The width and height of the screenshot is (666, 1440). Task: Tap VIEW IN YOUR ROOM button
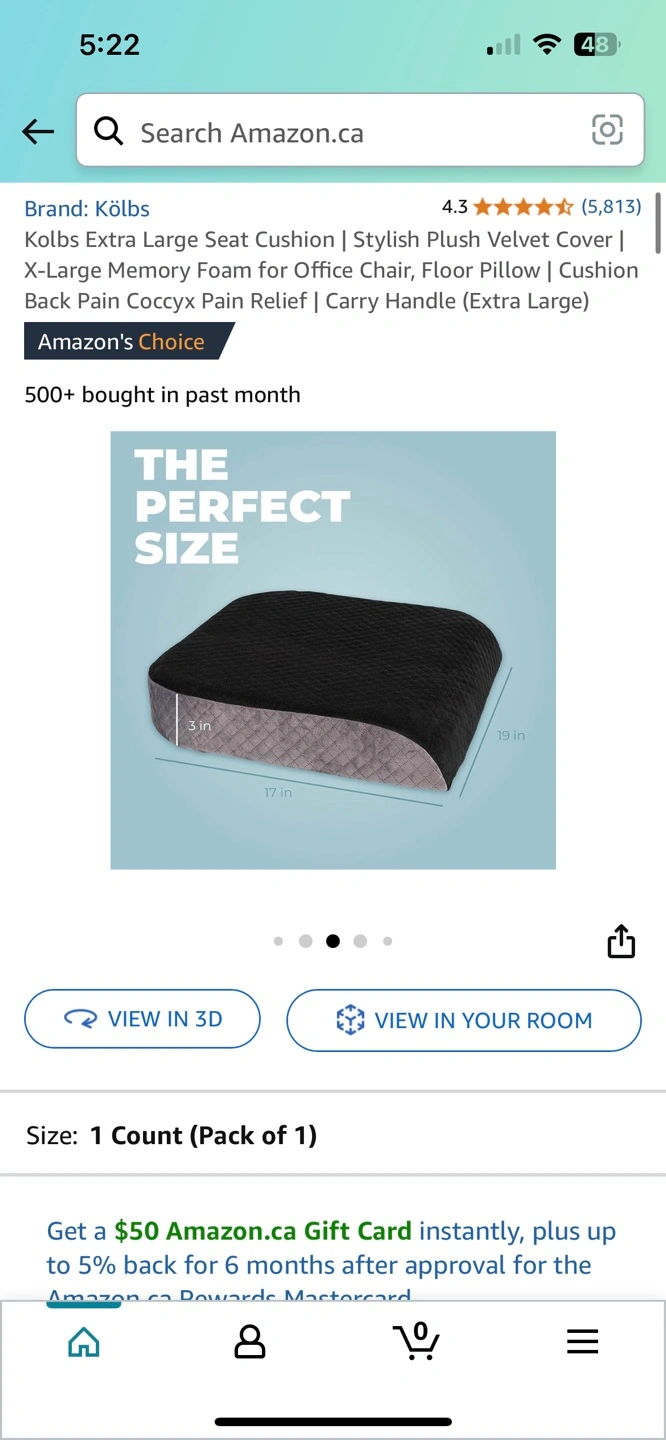point(464,1020)
